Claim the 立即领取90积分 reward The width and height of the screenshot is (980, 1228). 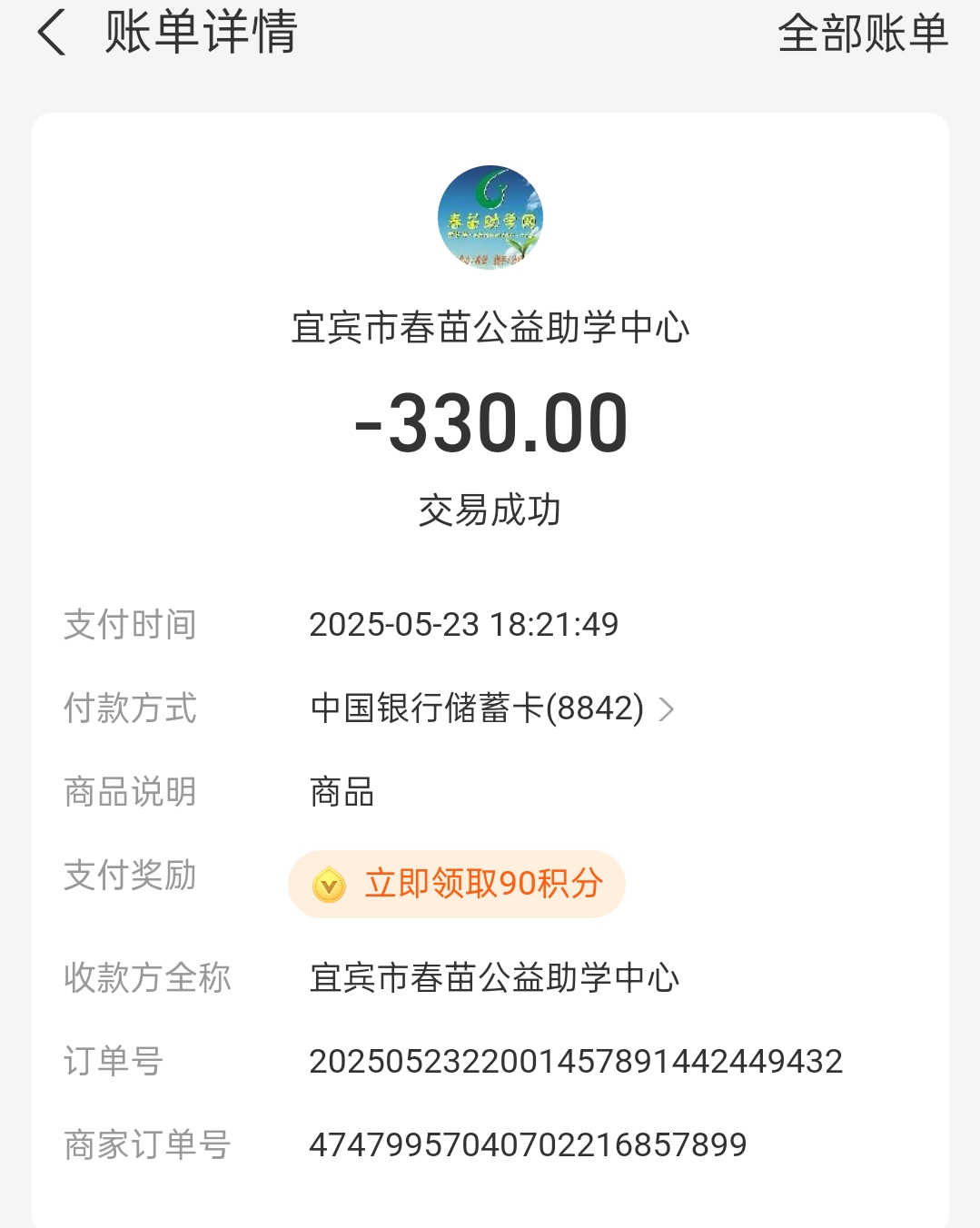click(457, 884)
